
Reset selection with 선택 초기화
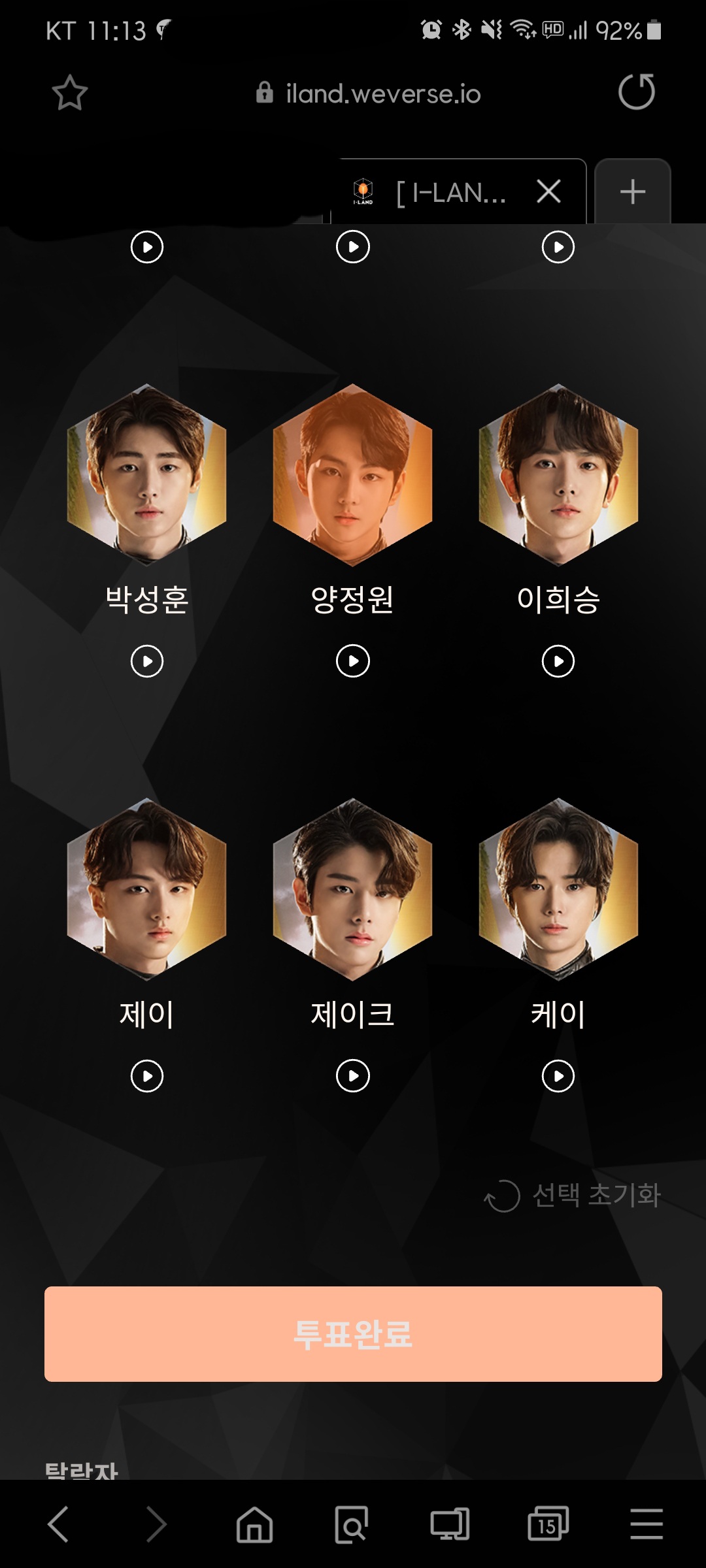coord(573,1196)
